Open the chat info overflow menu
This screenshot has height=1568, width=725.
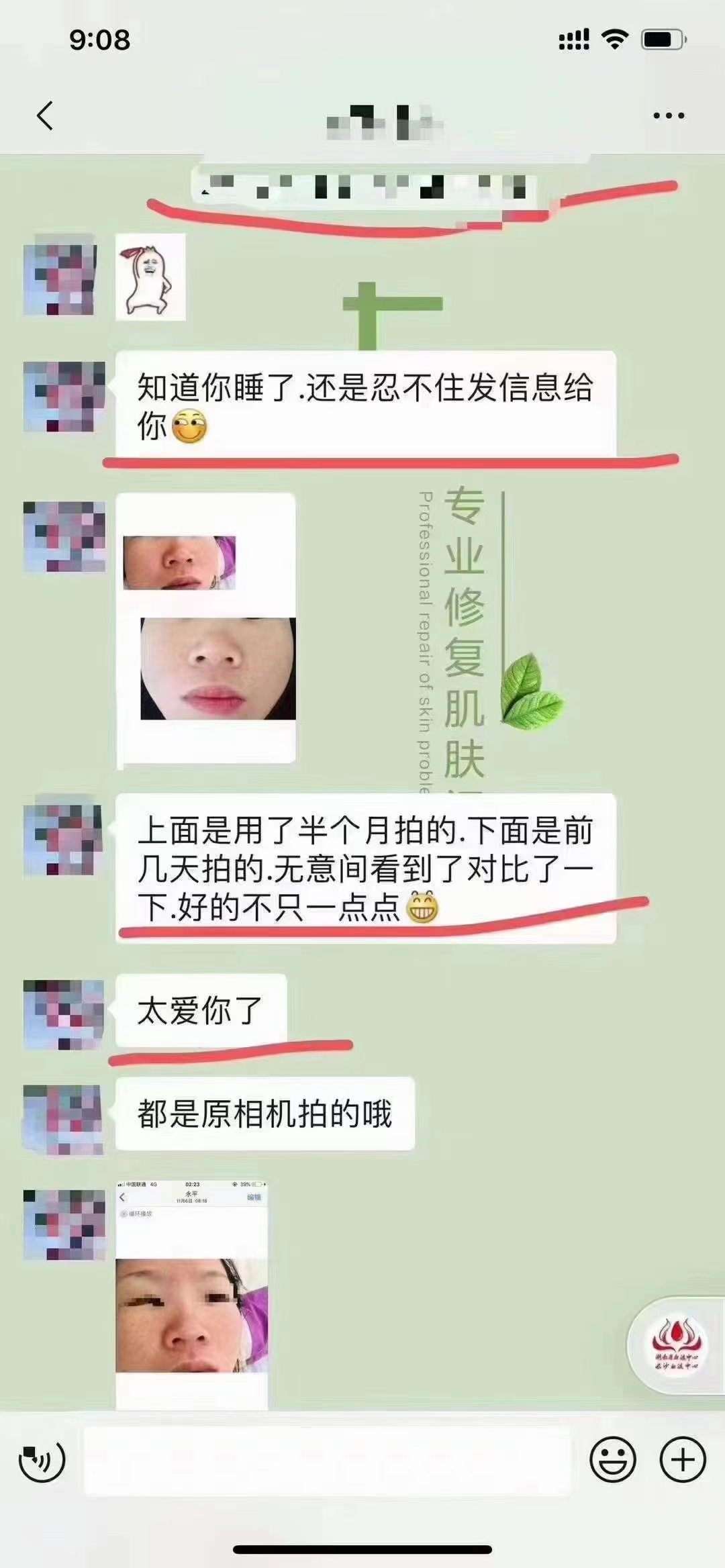click(x=669, y=116)
